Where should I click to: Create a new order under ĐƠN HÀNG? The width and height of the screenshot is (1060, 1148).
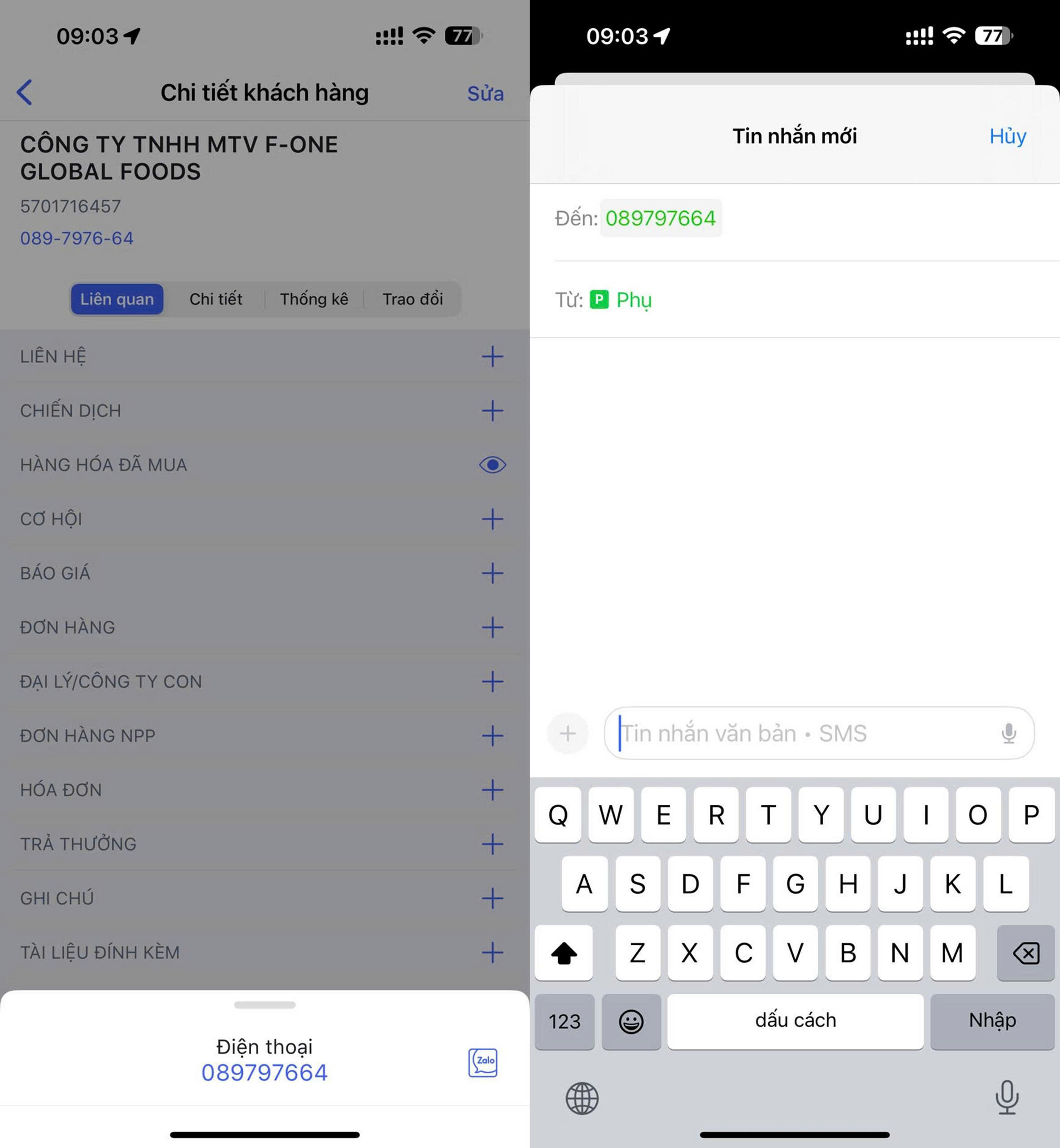[x=492, y=627]
